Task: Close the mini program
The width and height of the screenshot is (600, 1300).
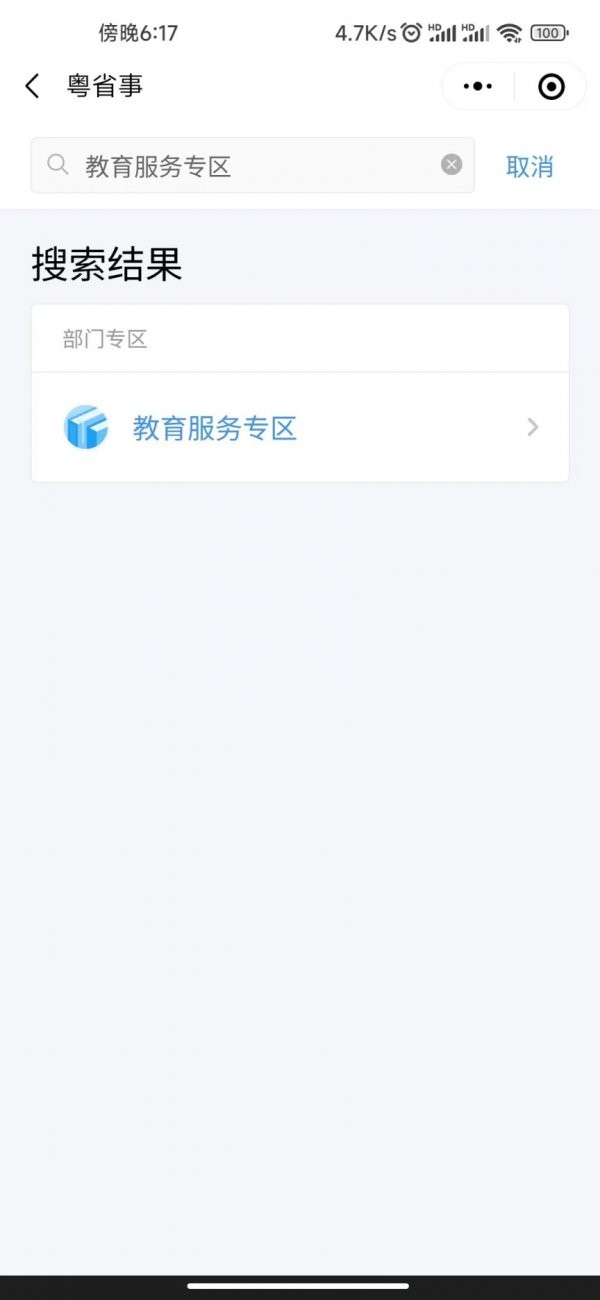Action: point(551,87)
